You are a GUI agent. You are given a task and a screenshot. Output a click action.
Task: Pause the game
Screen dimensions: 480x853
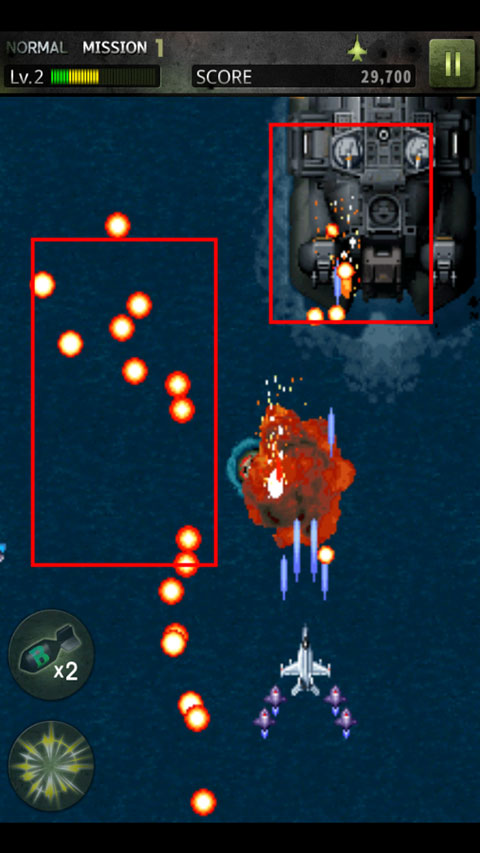coord(452,63)
